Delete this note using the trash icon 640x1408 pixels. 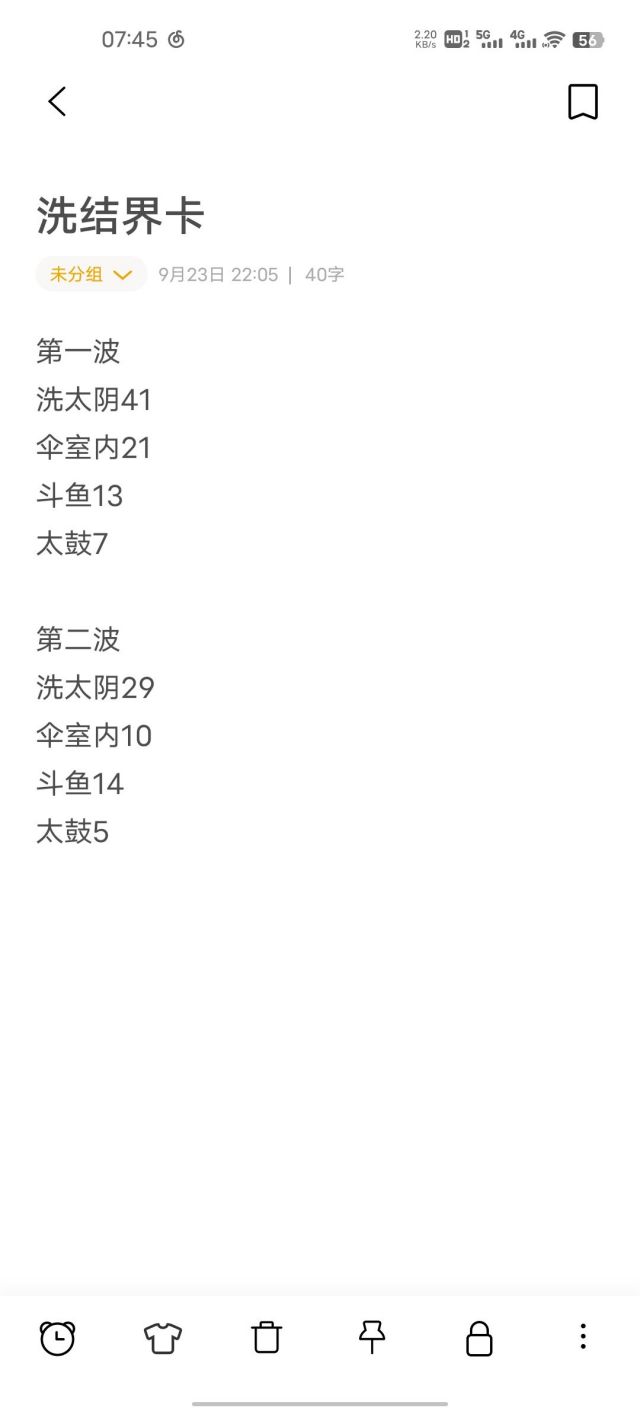click(267, 1337)
